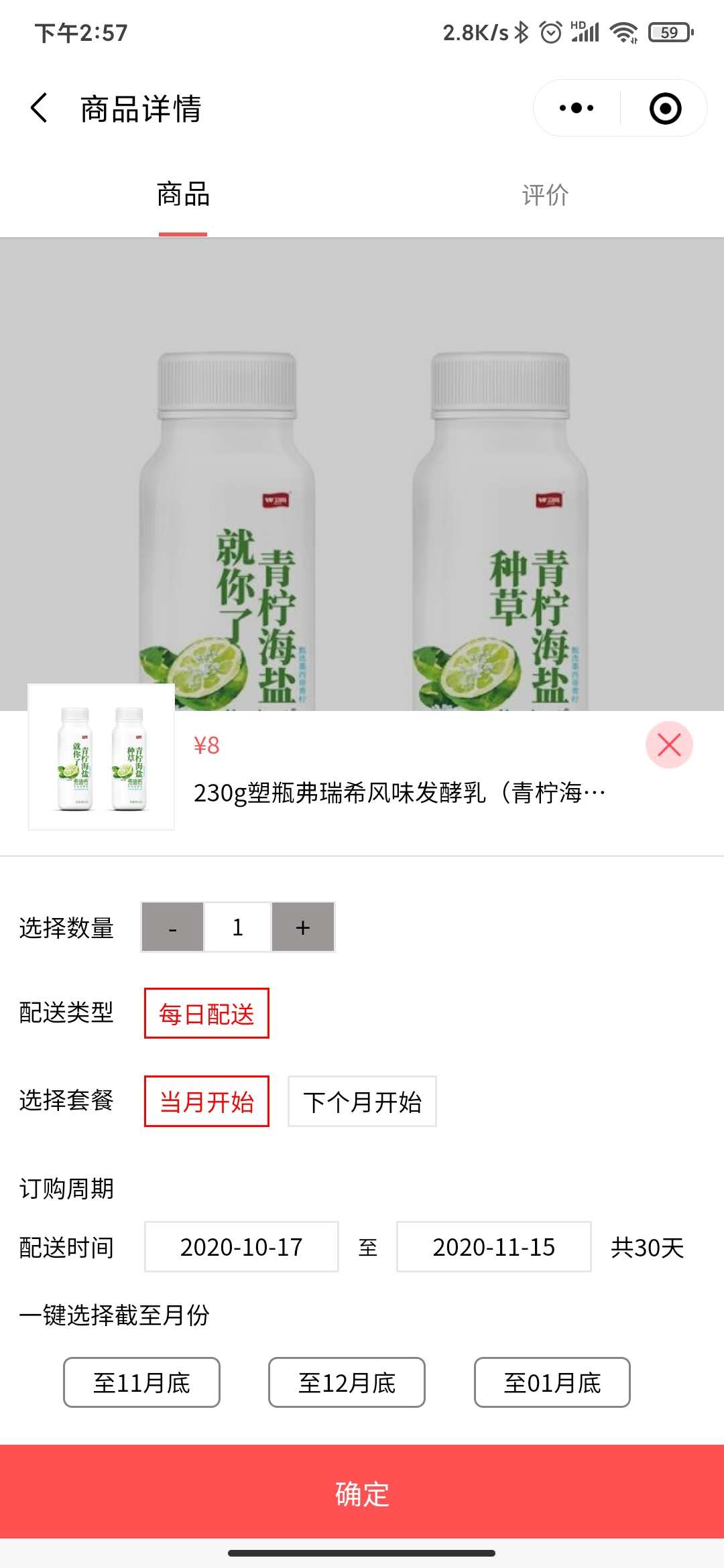Dismiss the purchase options panel

coord(669,744)
